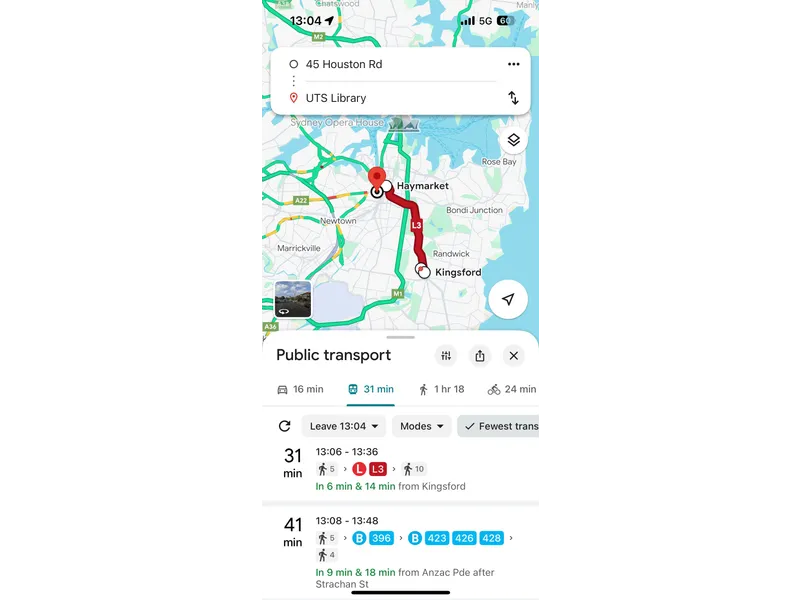
Task: Open the overflow menu beside 45 Houston Rd
Action: tap(513, 64)
